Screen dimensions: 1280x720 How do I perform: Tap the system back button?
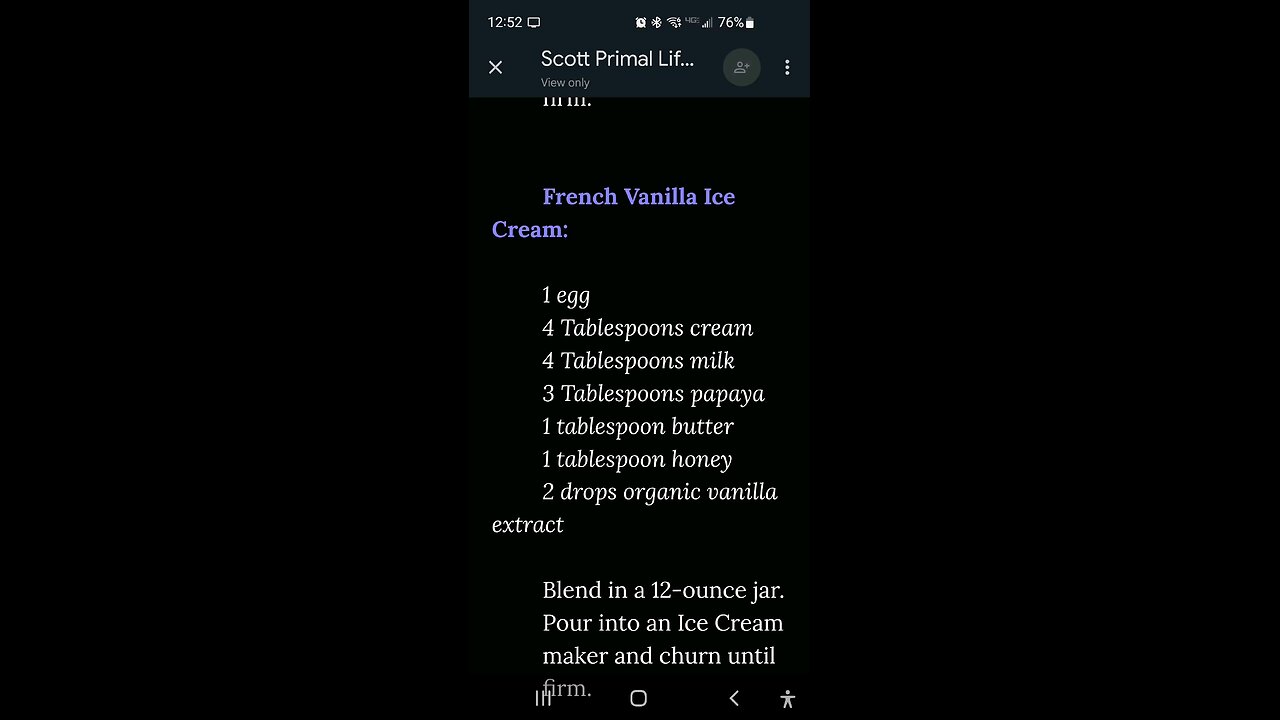pos(734,698)
